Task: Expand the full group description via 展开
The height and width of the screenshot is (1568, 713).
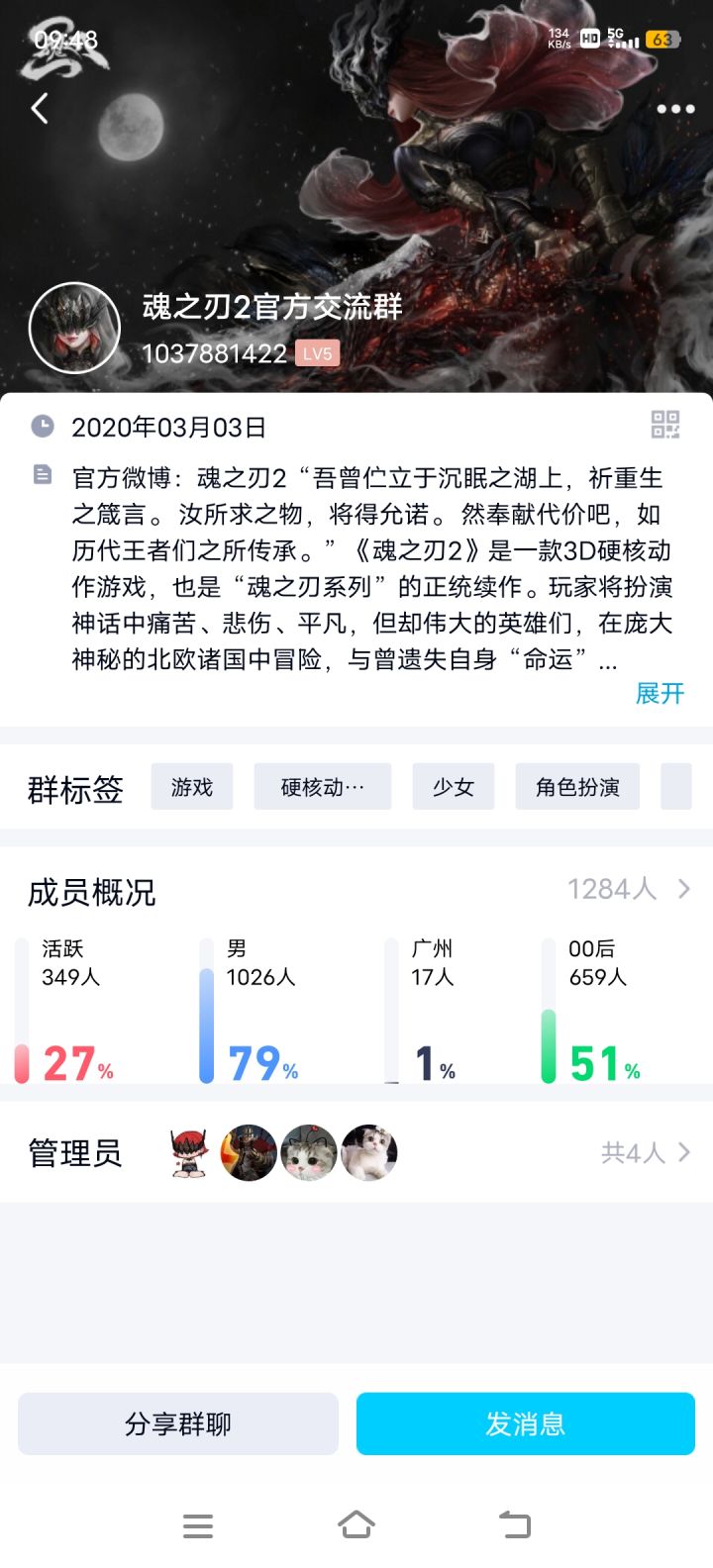Action: tap(662, 694)
